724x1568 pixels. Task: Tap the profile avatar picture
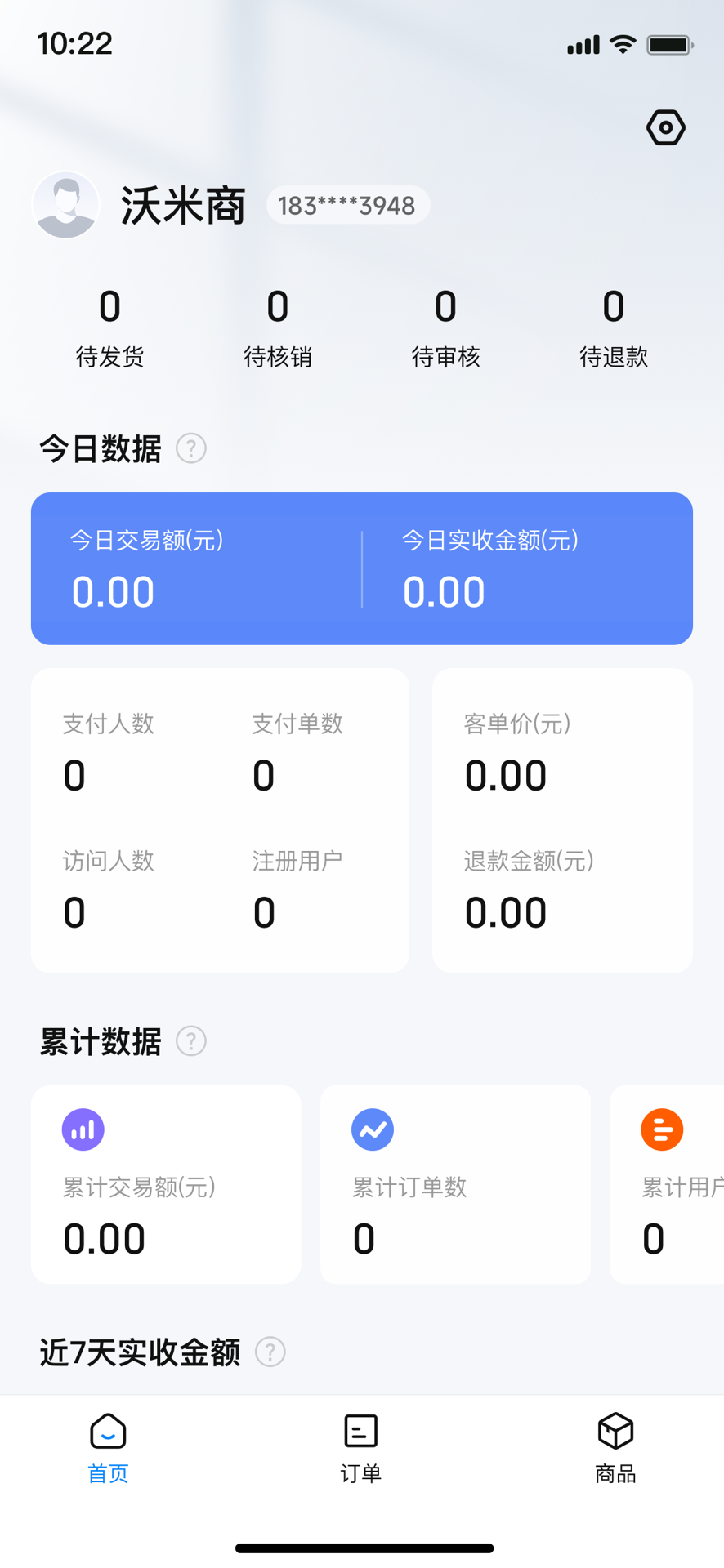pos(66,205)
